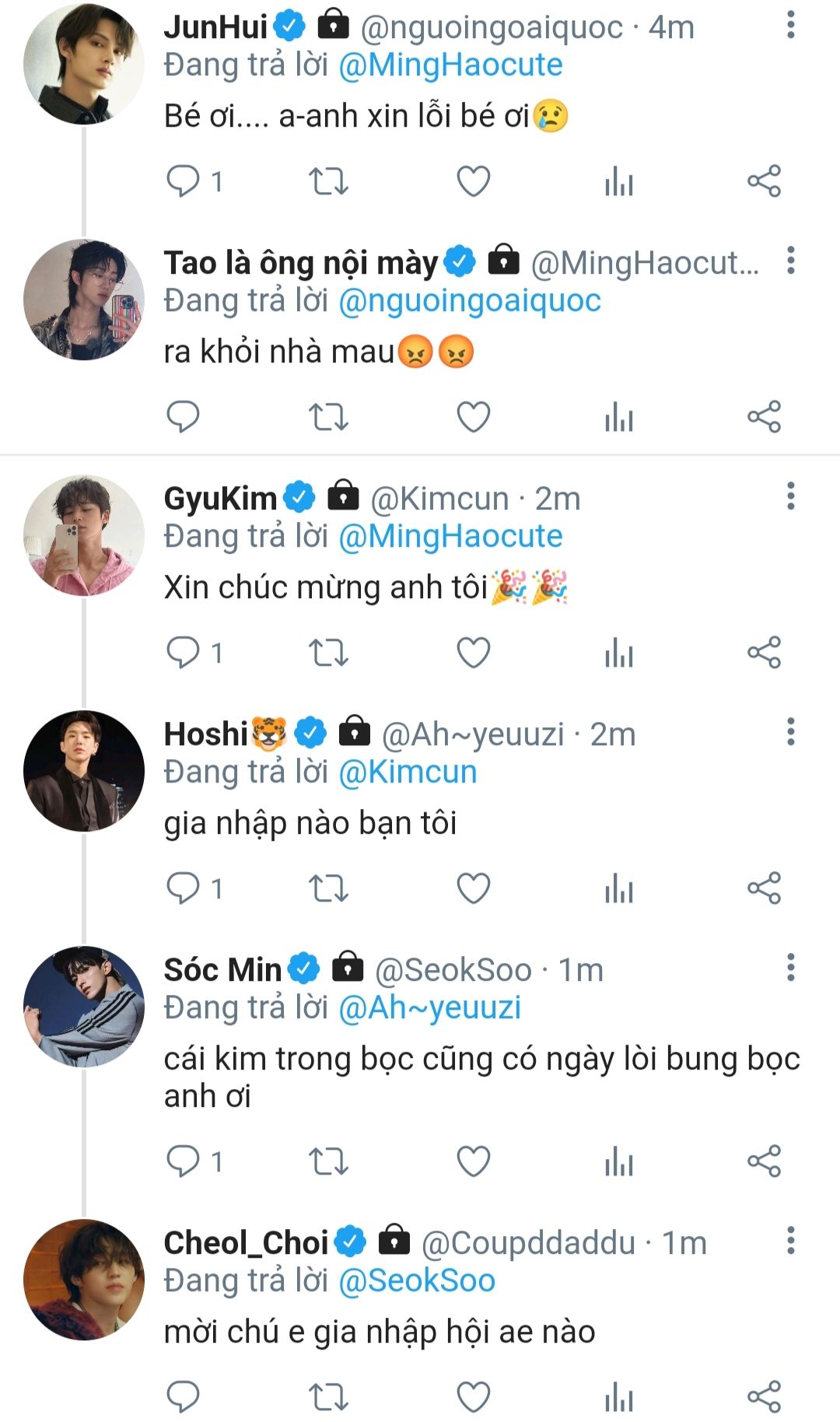The image size is (840, 1422).
Task: Open GyuKim's profile picture
Action: 84,536
